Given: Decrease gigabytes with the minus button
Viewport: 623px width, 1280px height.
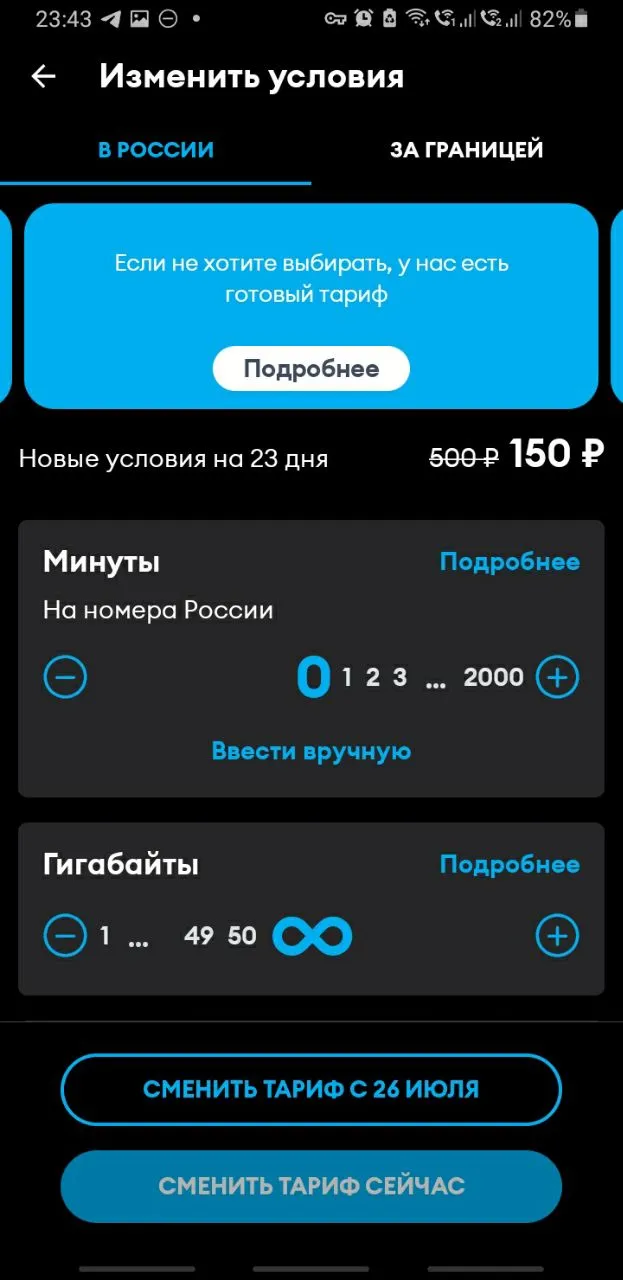Looking at the screenshot, I should pyautogui.click(x=65, y=936).
